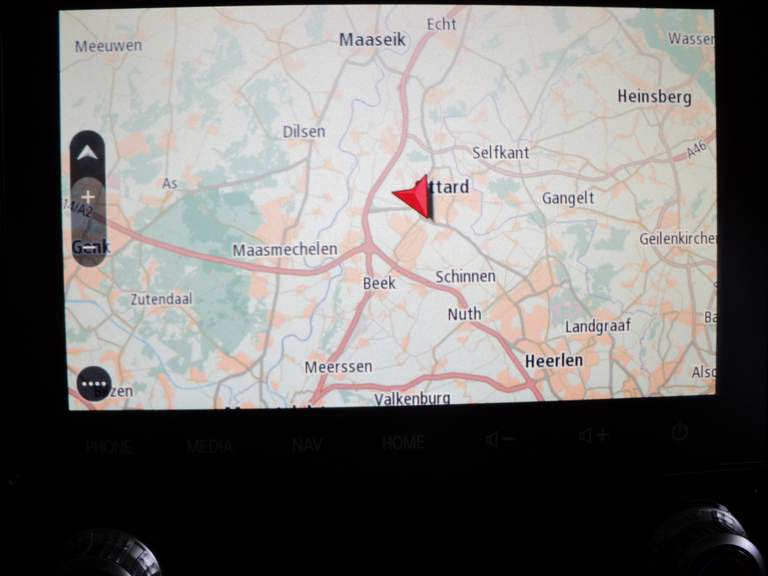Zoom in on the map

(88, 198)
